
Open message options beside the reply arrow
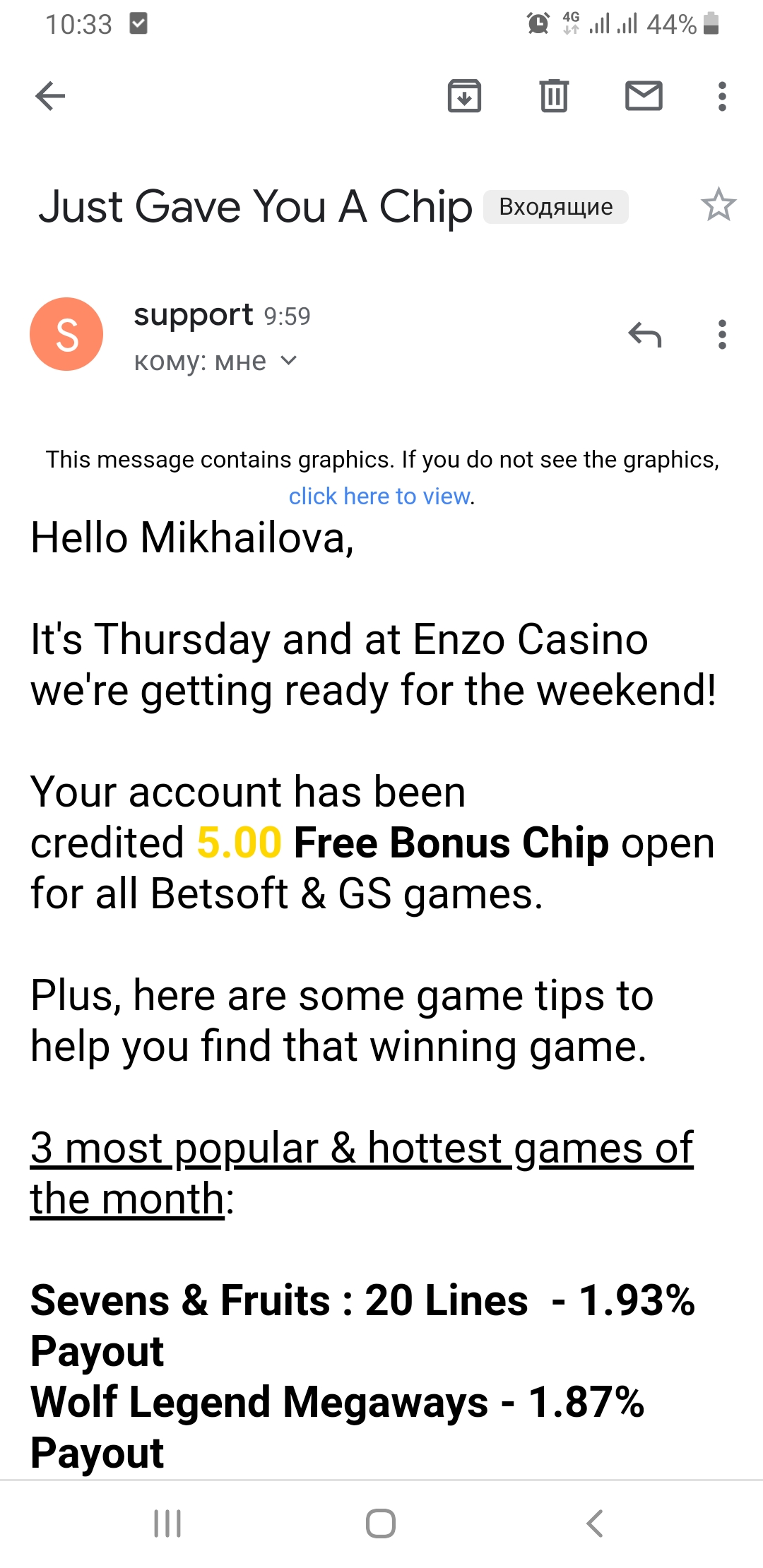[721, 335]
